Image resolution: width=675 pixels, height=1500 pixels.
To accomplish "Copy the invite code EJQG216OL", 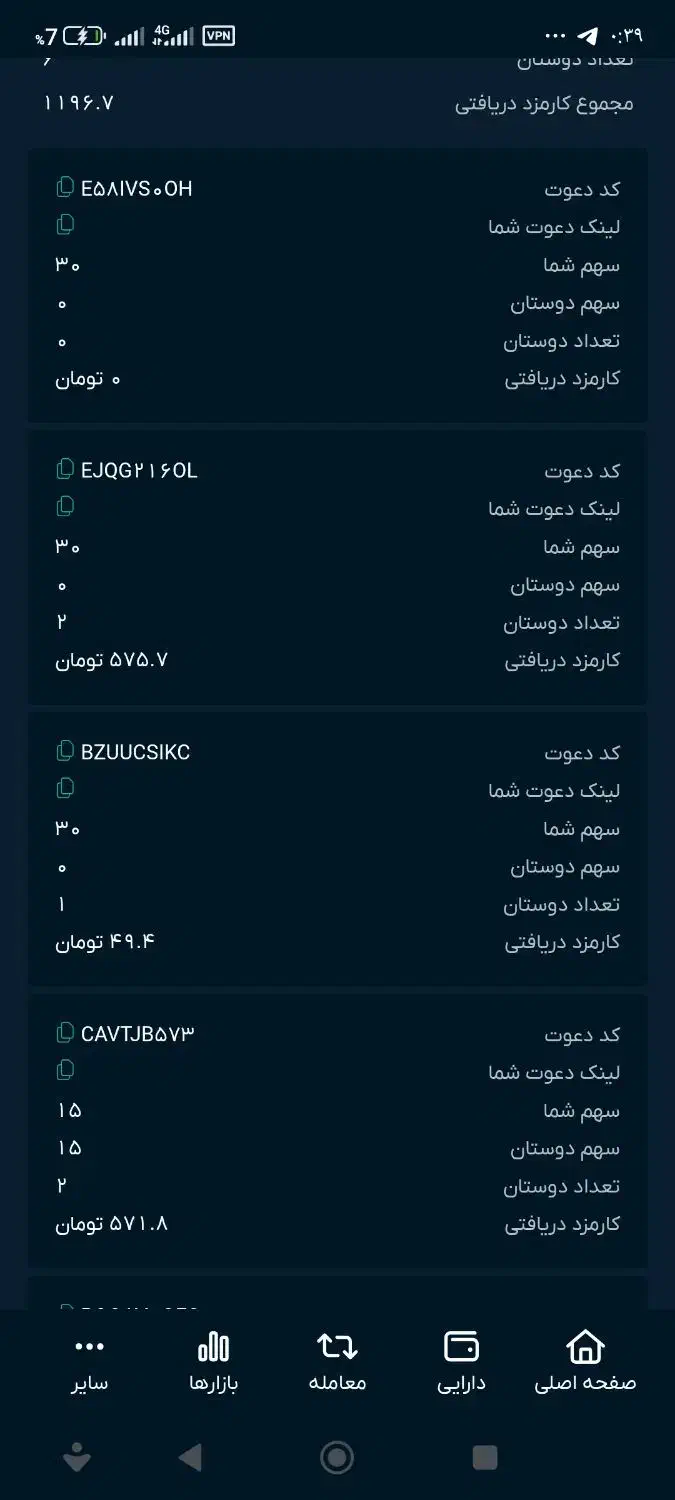I will point(65,469).
